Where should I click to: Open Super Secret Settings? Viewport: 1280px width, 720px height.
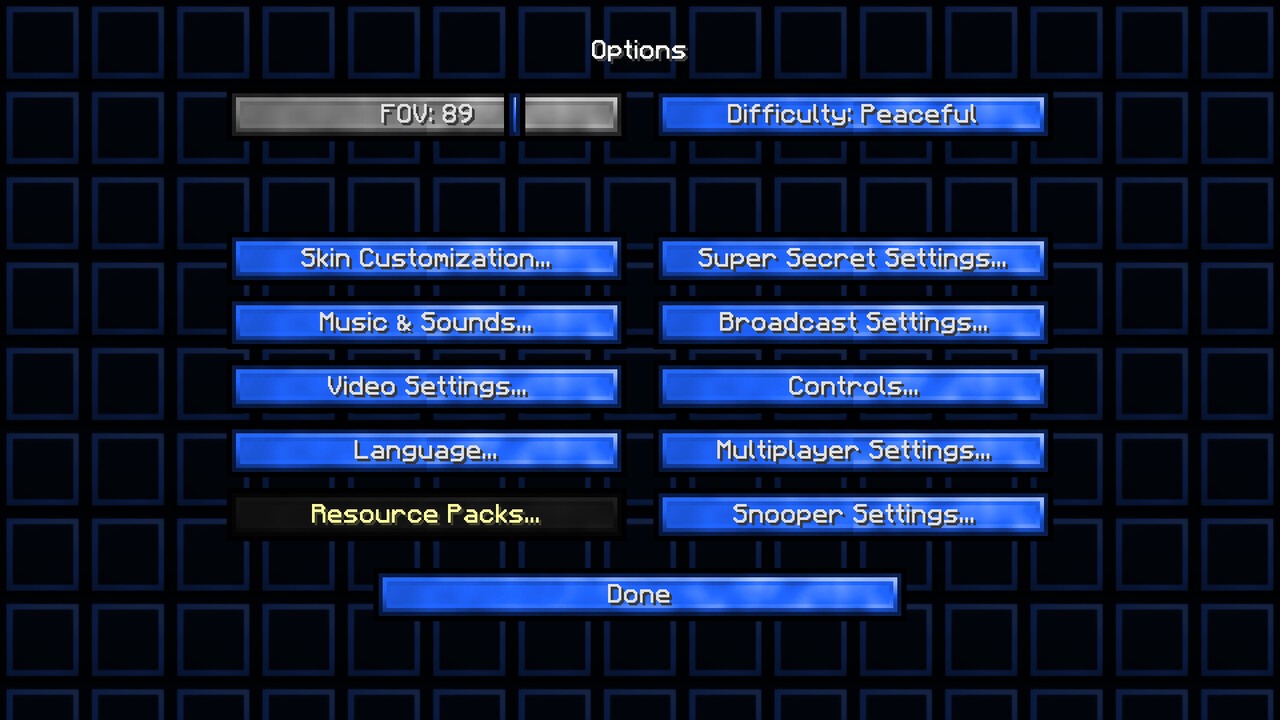852,259
